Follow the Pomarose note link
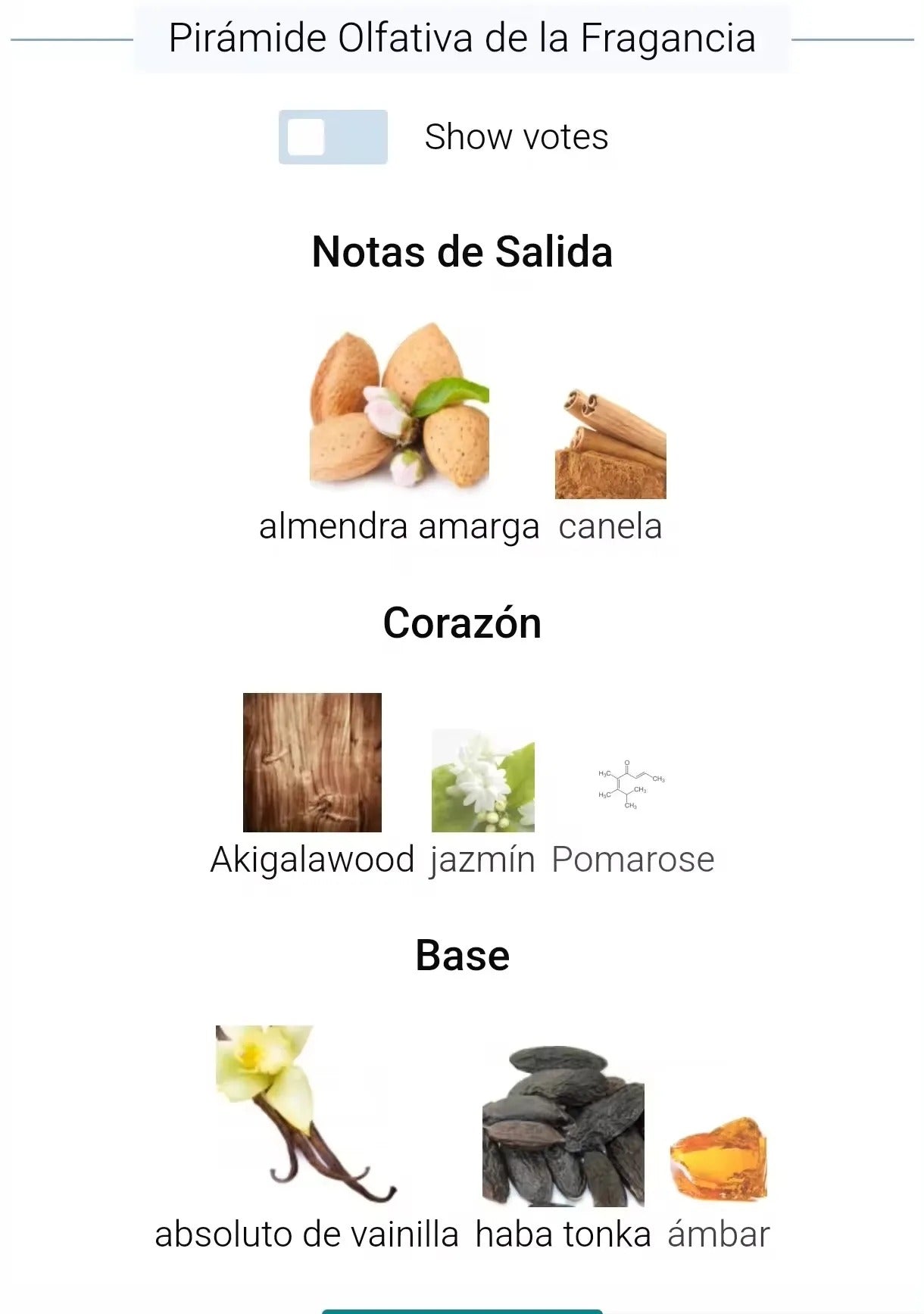Viewport: 924px width, 1314px height. click(633, 858)
